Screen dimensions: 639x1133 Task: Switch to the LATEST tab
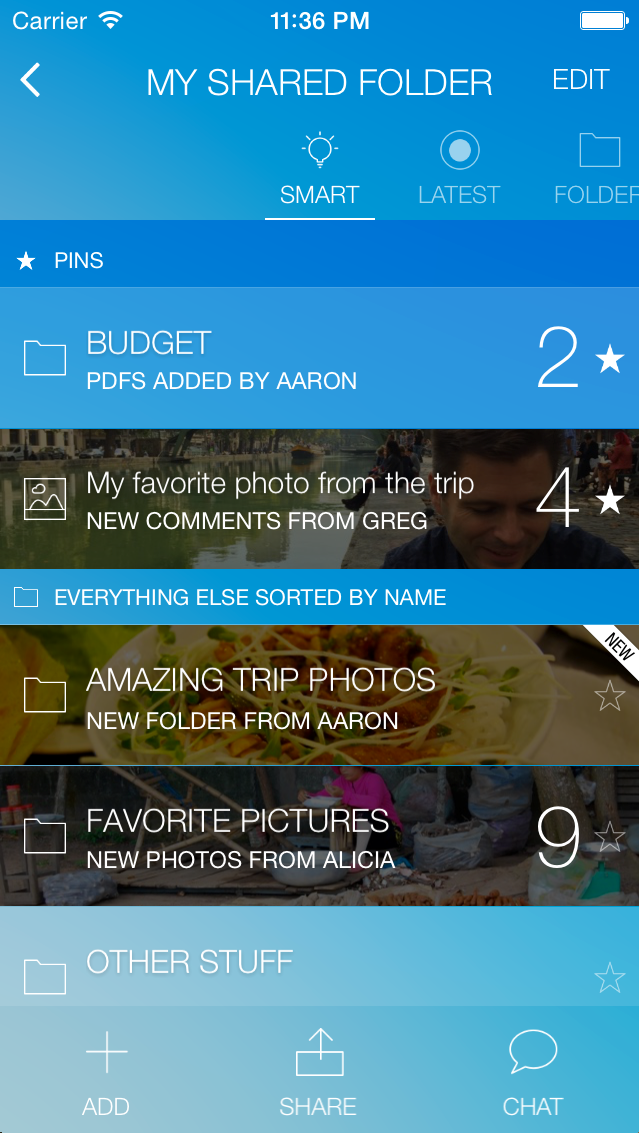pyautogui.click(x=459, y=170)
